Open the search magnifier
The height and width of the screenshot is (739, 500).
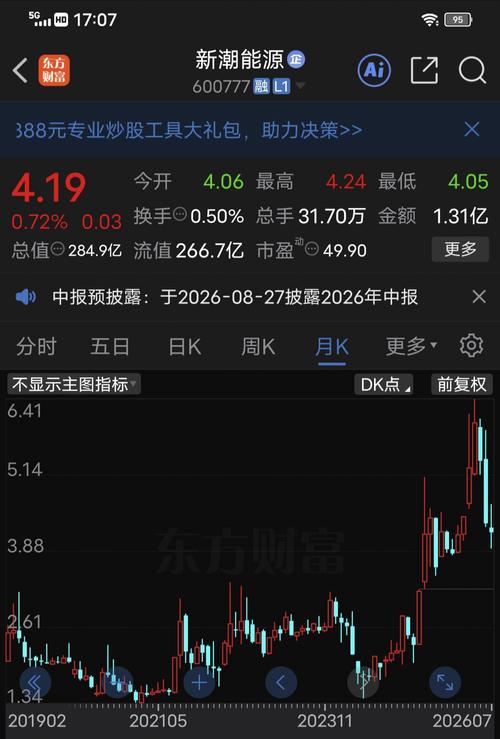tap(472, 71)
